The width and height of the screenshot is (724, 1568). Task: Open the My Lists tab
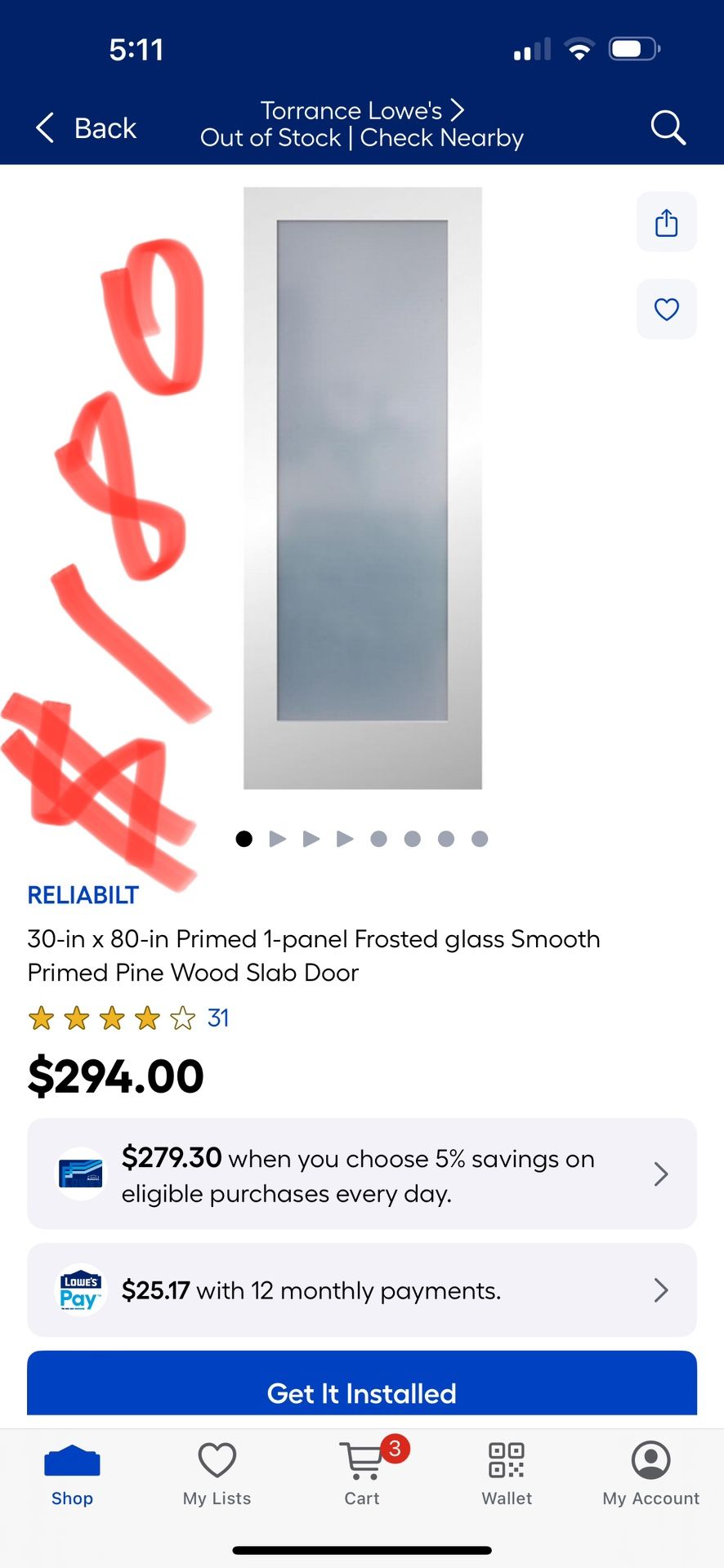[217, 1475]
